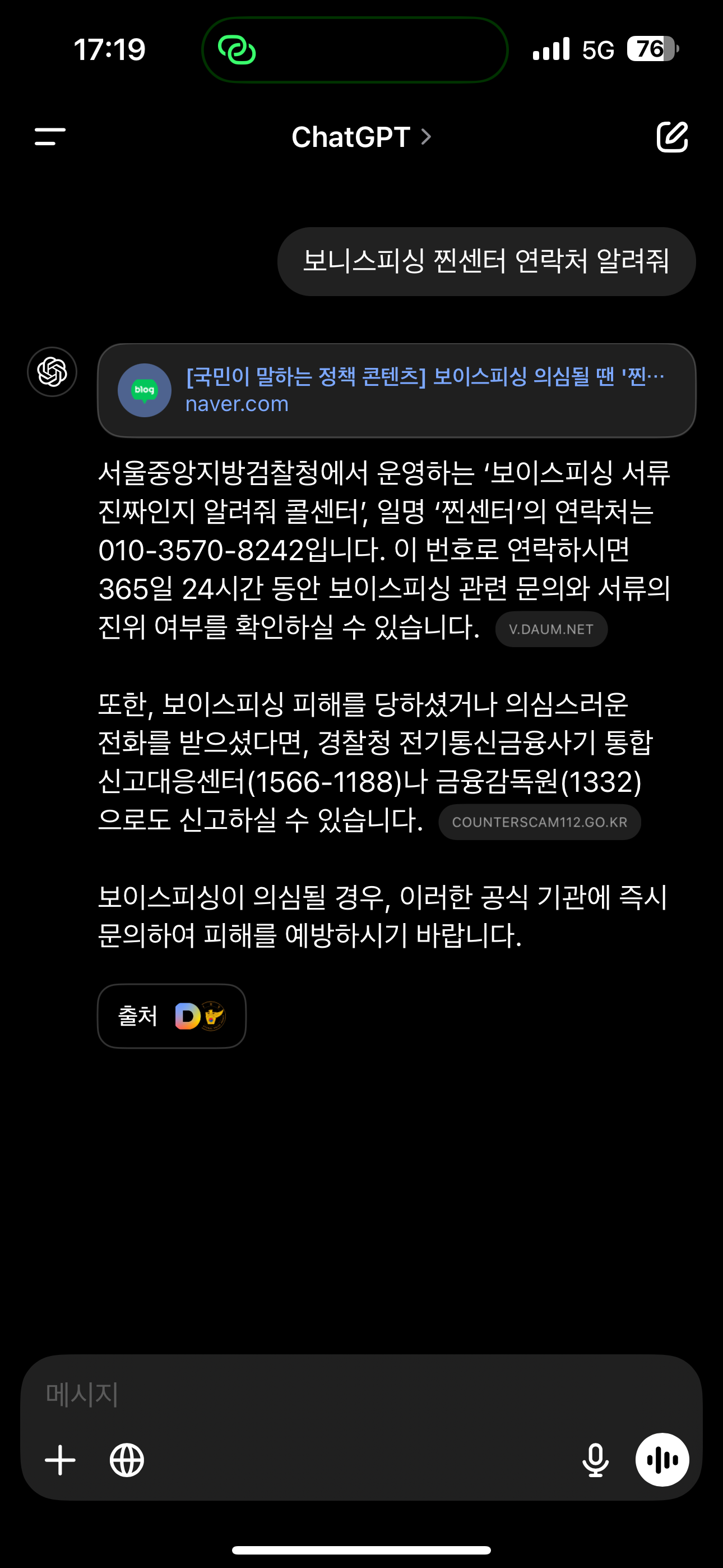Toggle web search globe icon
The image size is (723, 1568).
[x=127, y=1460]
